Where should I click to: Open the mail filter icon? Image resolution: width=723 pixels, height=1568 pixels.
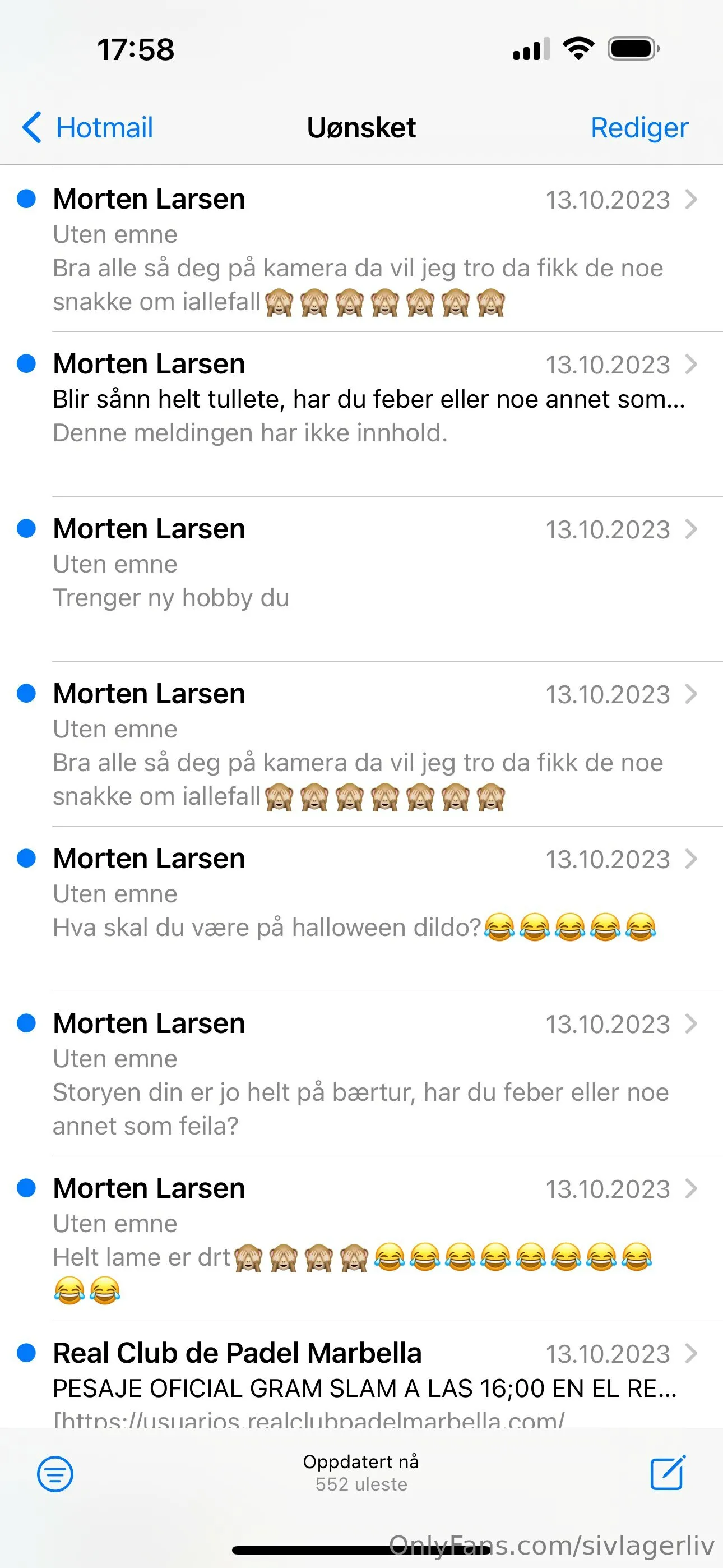(x=55, y=1474)
